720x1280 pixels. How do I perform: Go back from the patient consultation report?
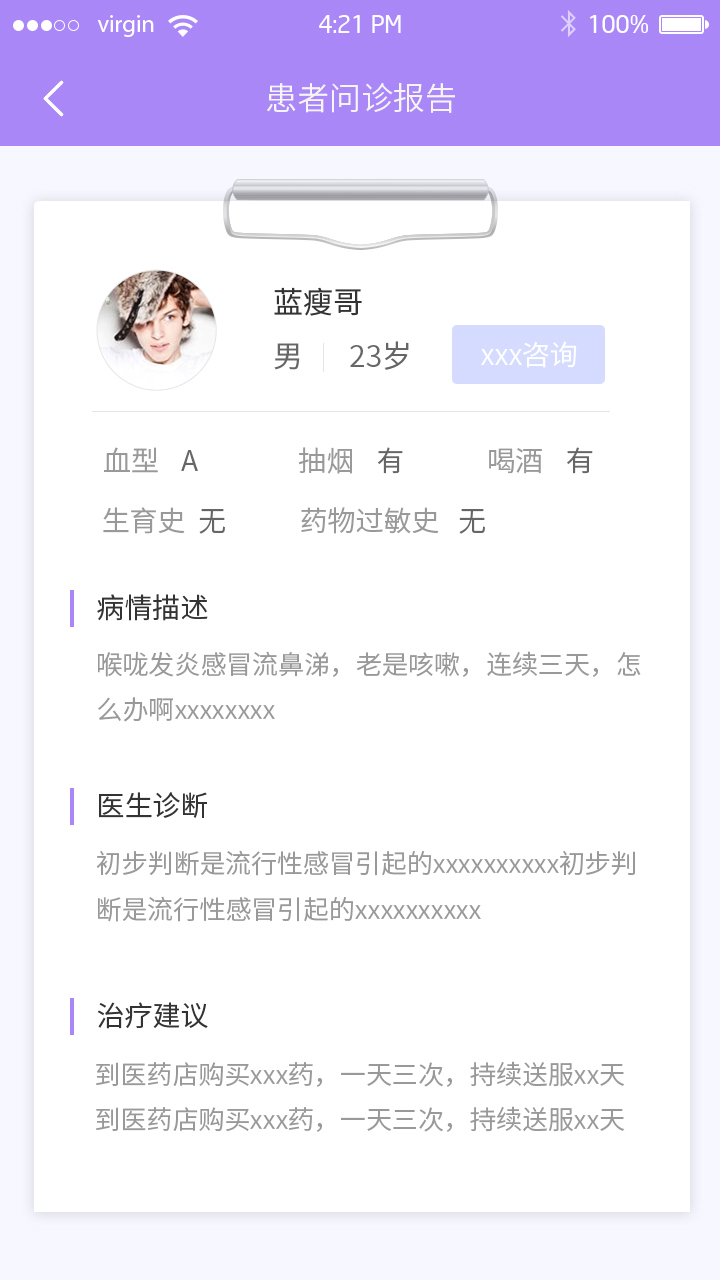pos(54,99)
